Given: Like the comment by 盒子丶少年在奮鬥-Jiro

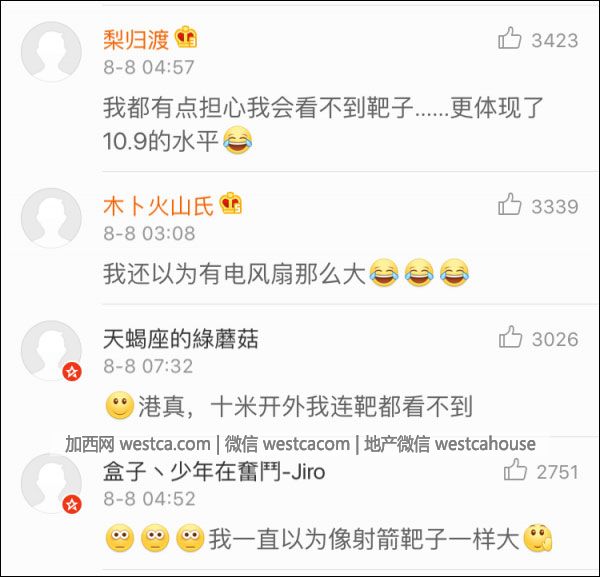Looking at the screenshot, I should point(515,470).
